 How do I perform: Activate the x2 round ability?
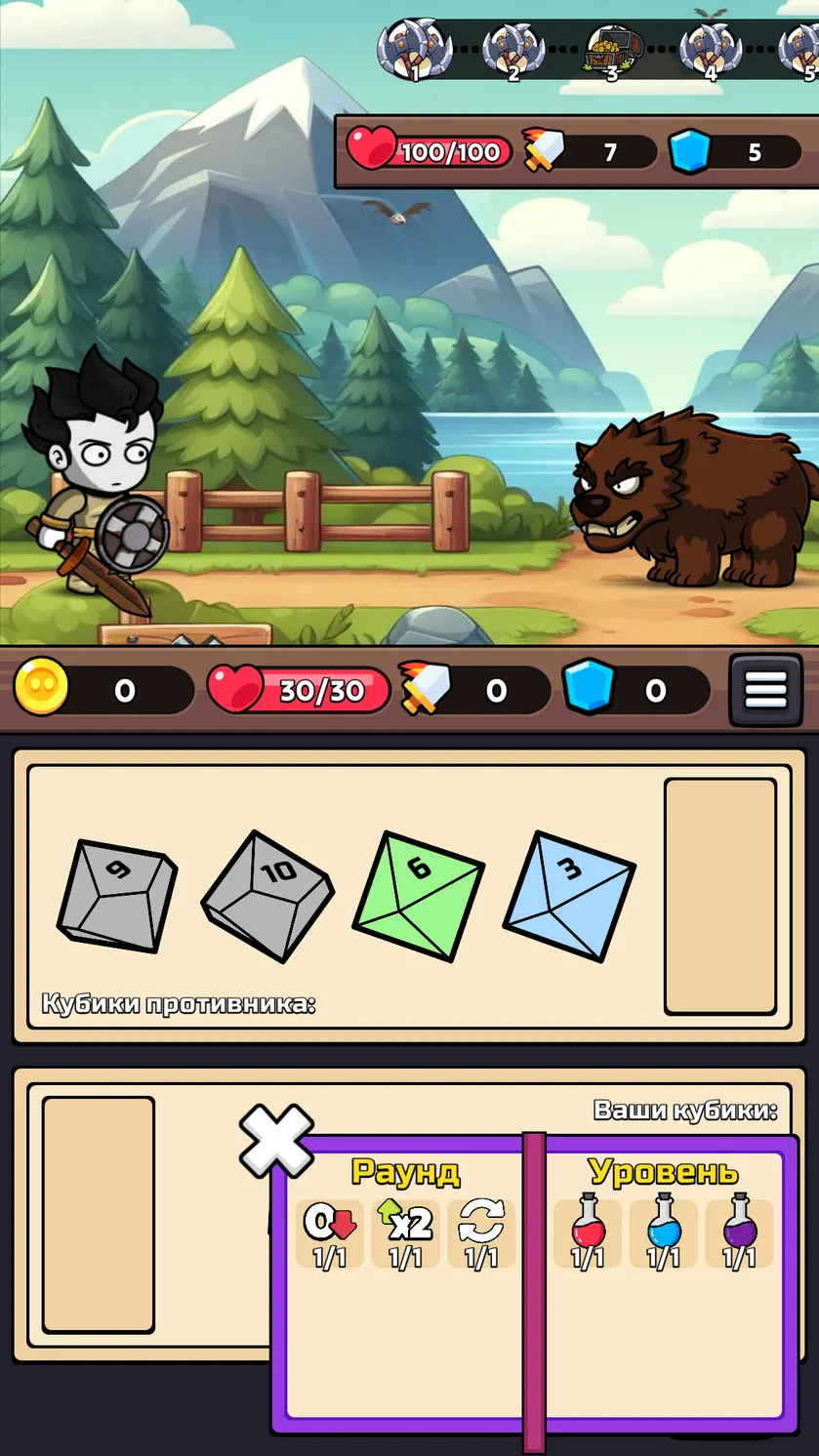[405, 1234]
